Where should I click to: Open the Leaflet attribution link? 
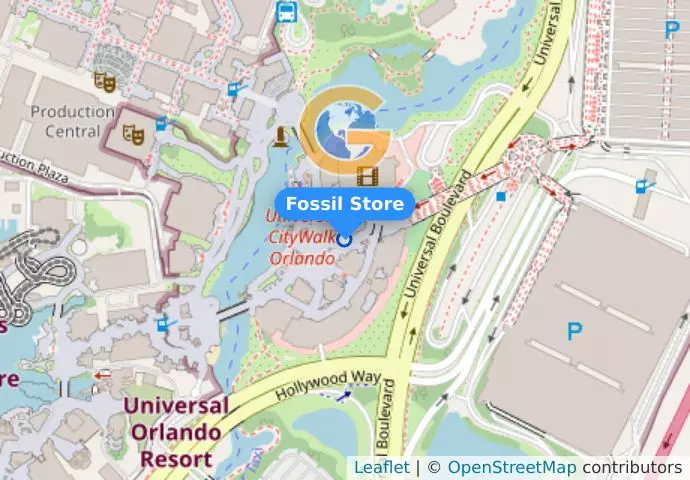(381, 467)
